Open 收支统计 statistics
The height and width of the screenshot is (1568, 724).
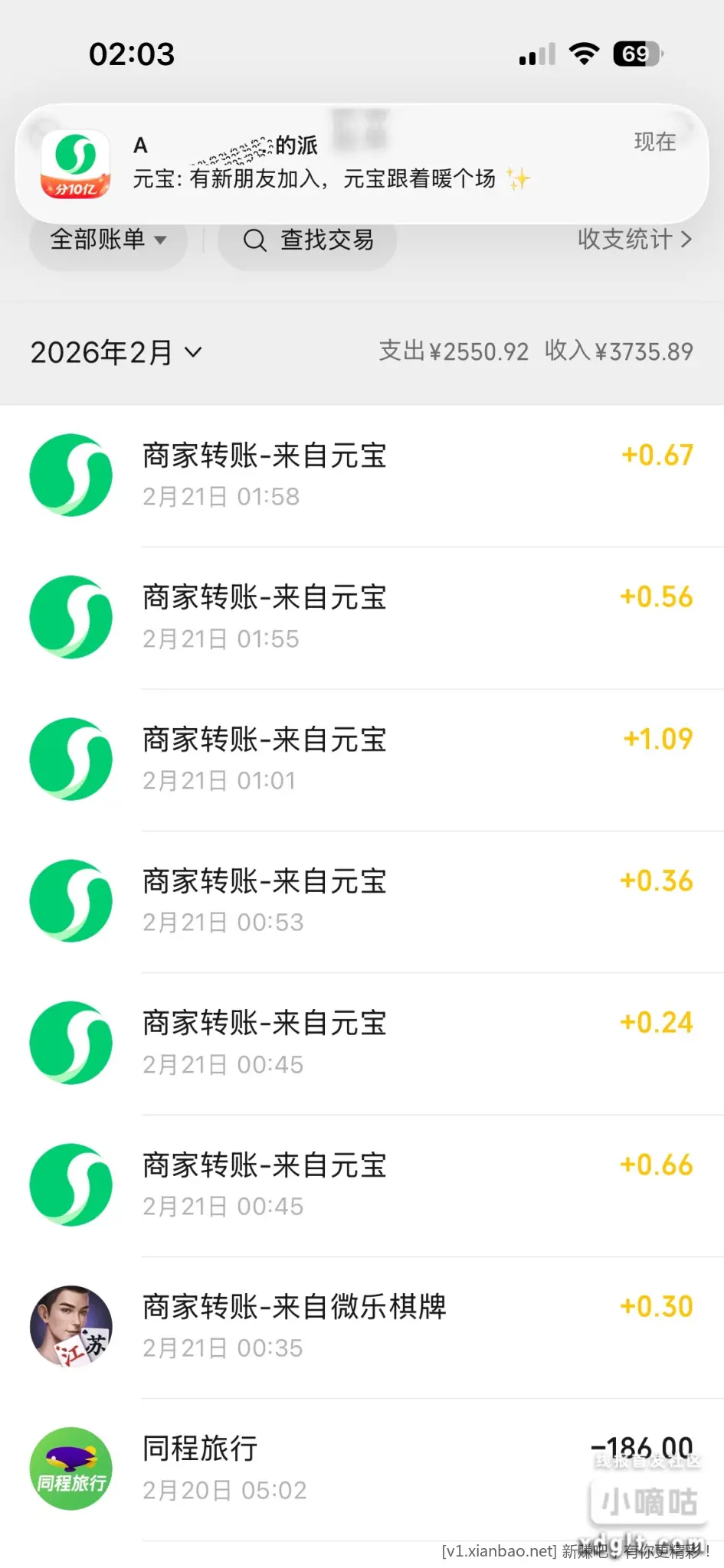[x=634, y=240]
